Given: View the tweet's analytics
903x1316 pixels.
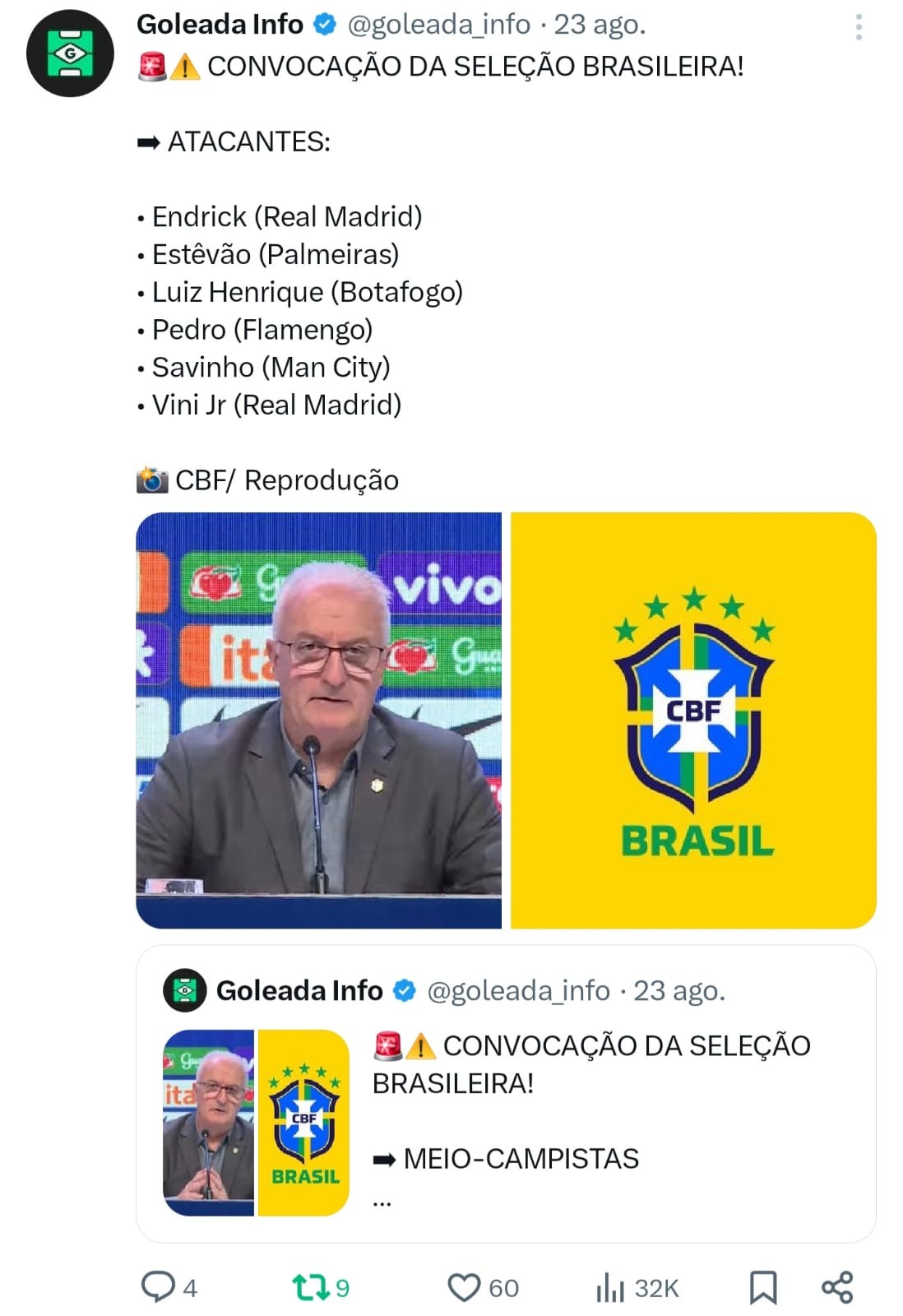Looking at the screenshot, I should [610, 1287].
